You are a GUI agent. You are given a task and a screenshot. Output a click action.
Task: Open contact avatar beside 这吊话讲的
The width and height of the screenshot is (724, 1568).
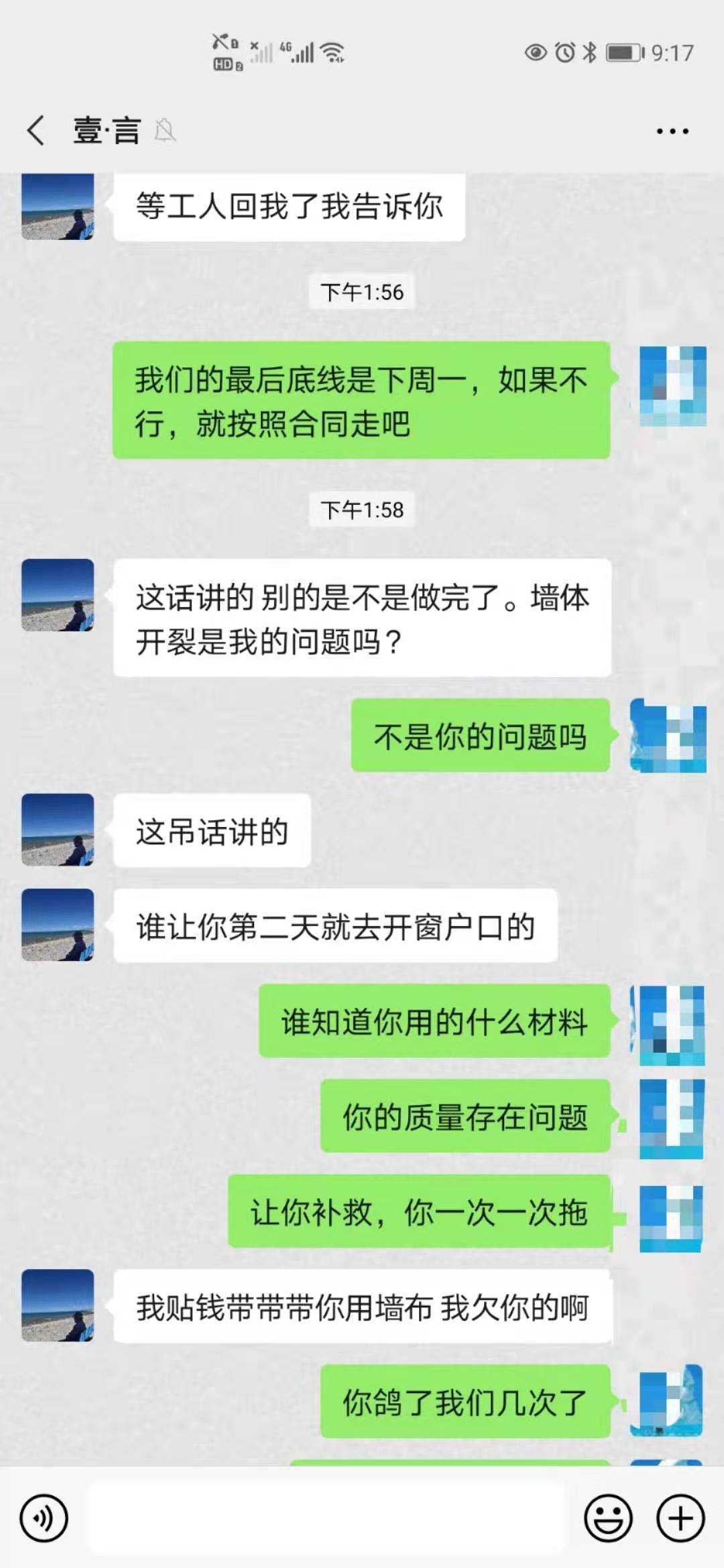click(58, 830)
